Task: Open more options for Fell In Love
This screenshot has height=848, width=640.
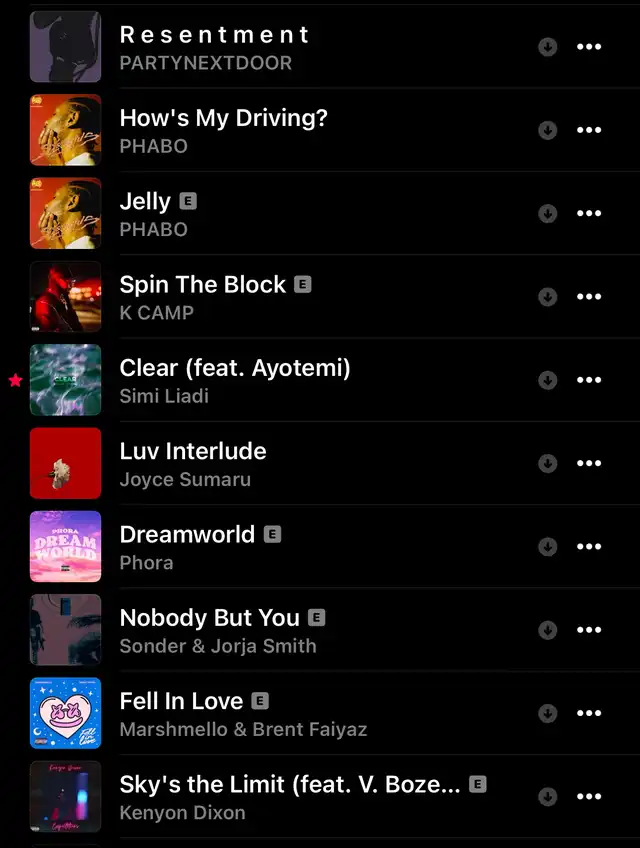Action: pos(589,713)
